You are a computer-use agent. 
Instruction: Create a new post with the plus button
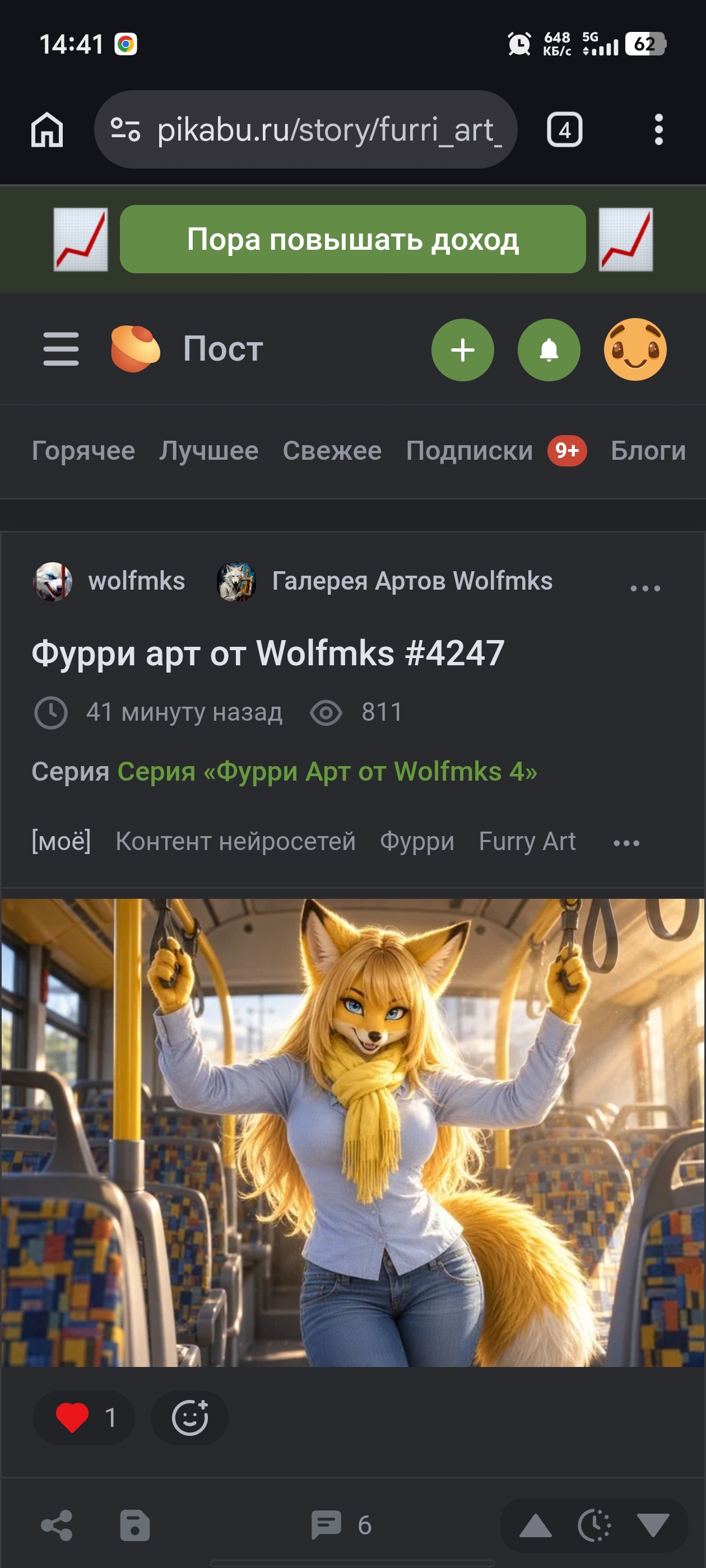pos(462,350)
